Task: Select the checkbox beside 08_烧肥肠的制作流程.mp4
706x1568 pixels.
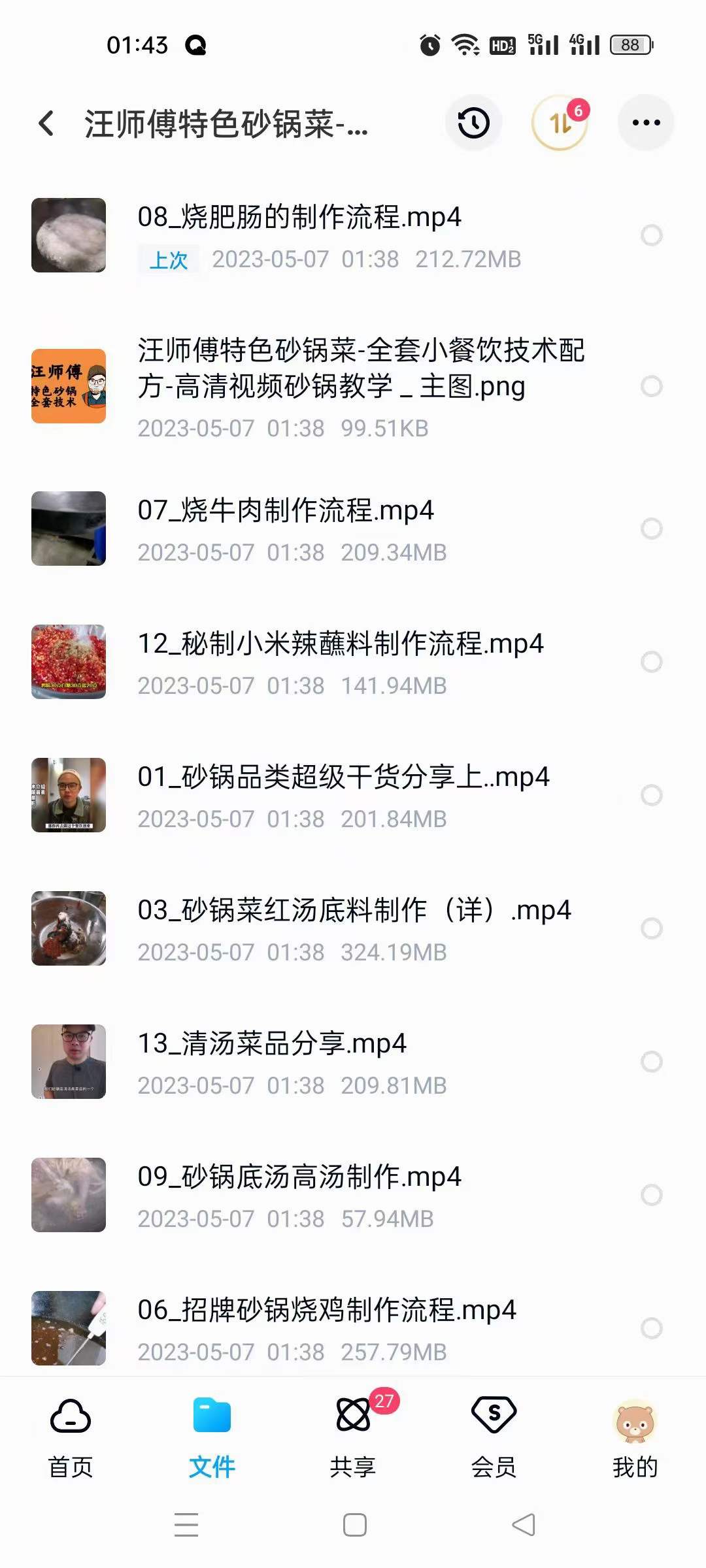Action: [650, 234]
